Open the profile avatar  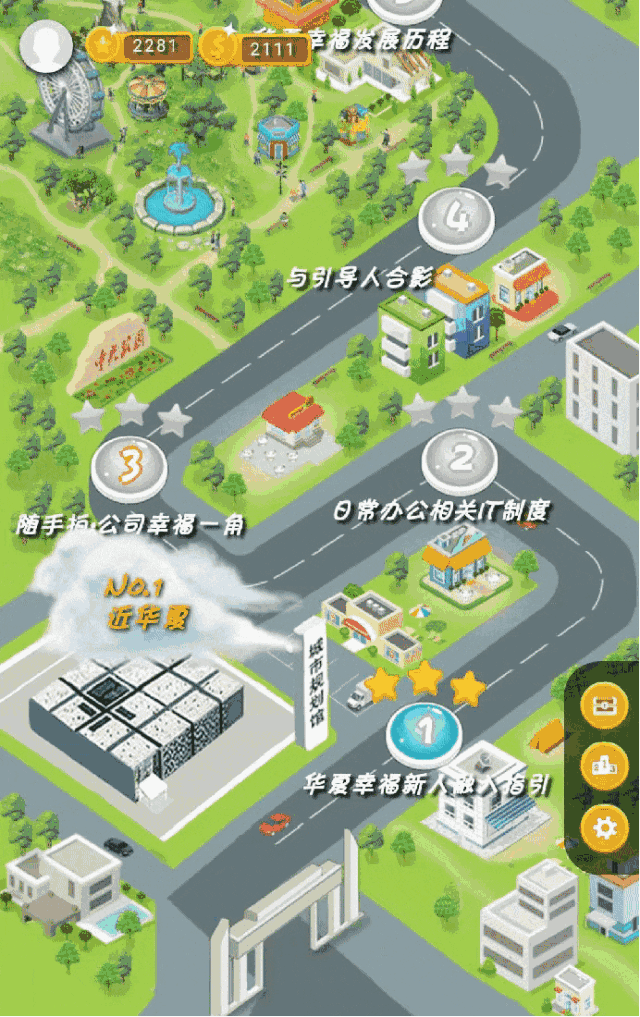coord(46,46)
